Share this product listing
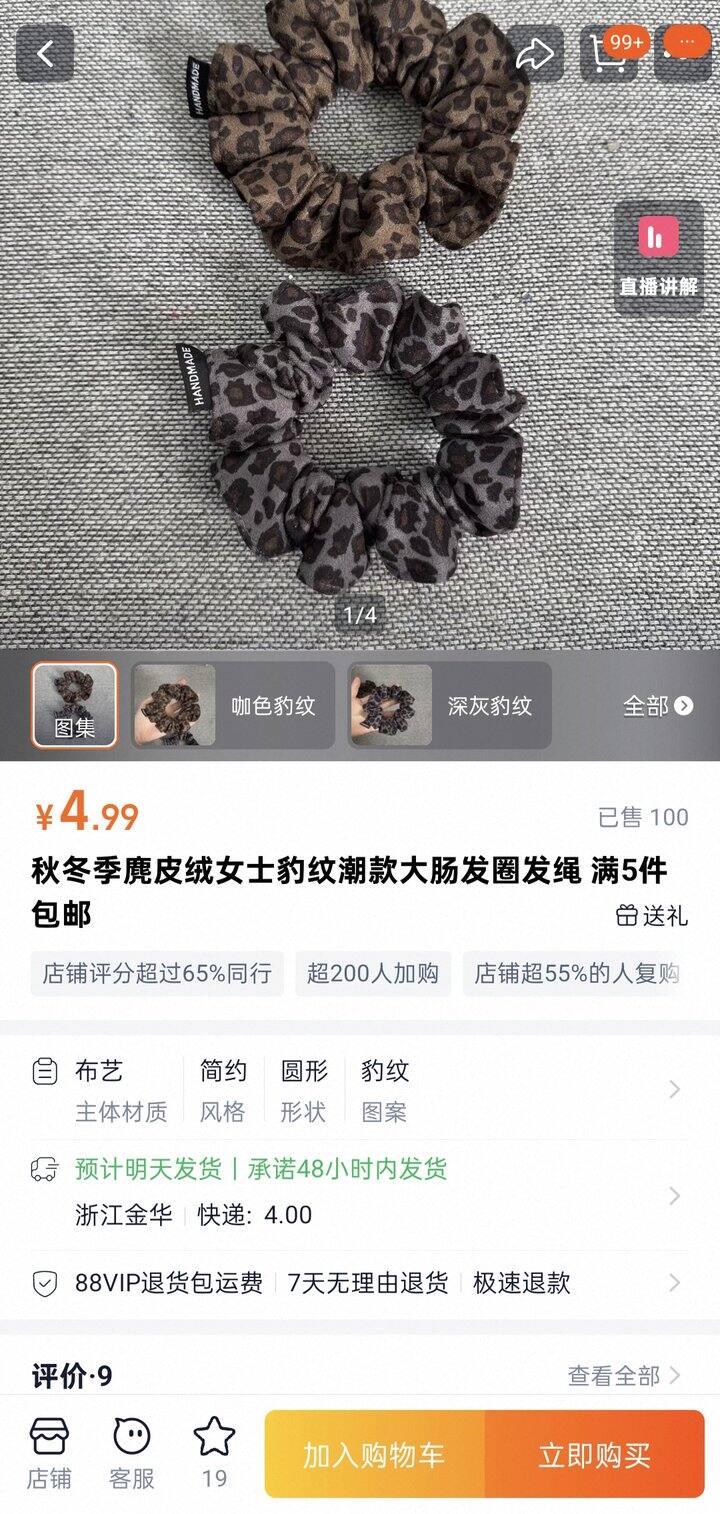720x1514 pixels. coord(535,54)
